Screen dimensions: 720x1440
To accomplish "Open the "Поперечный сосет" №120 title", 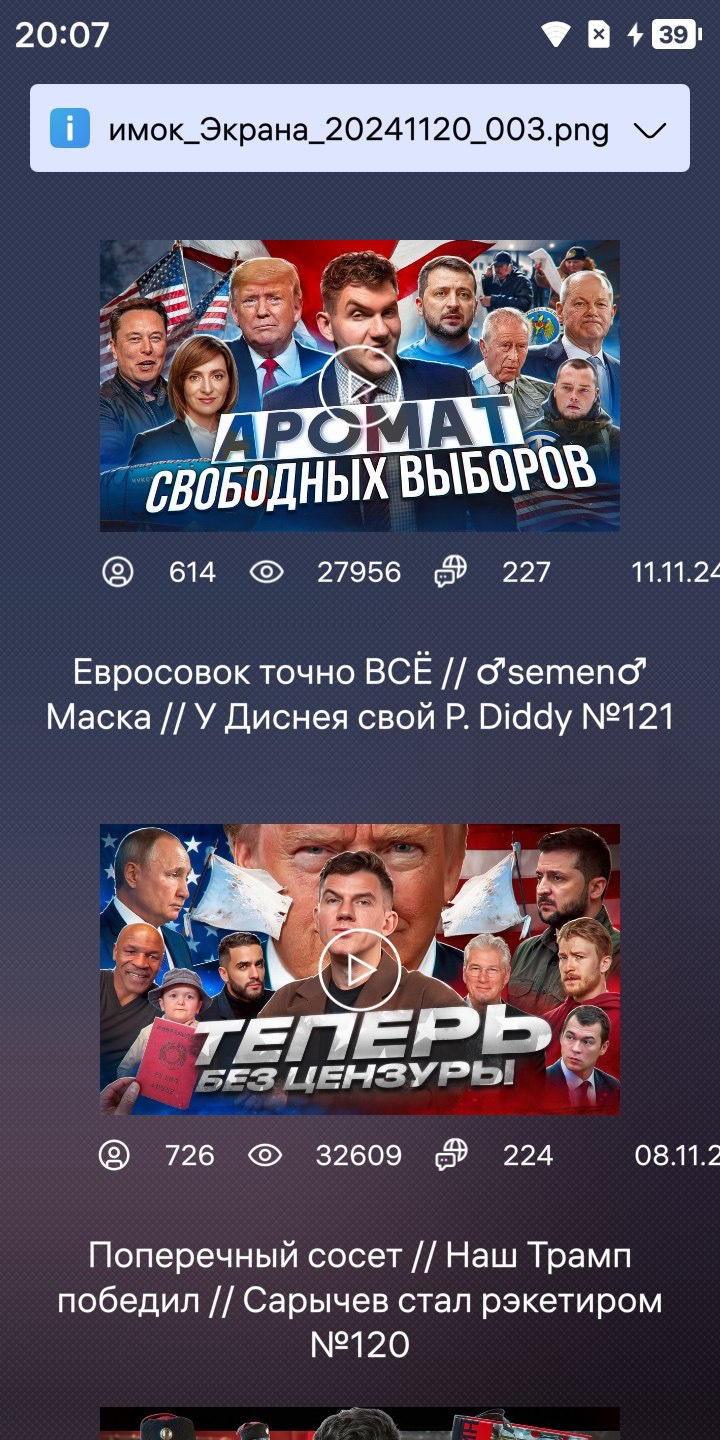I will point(360,1300).
